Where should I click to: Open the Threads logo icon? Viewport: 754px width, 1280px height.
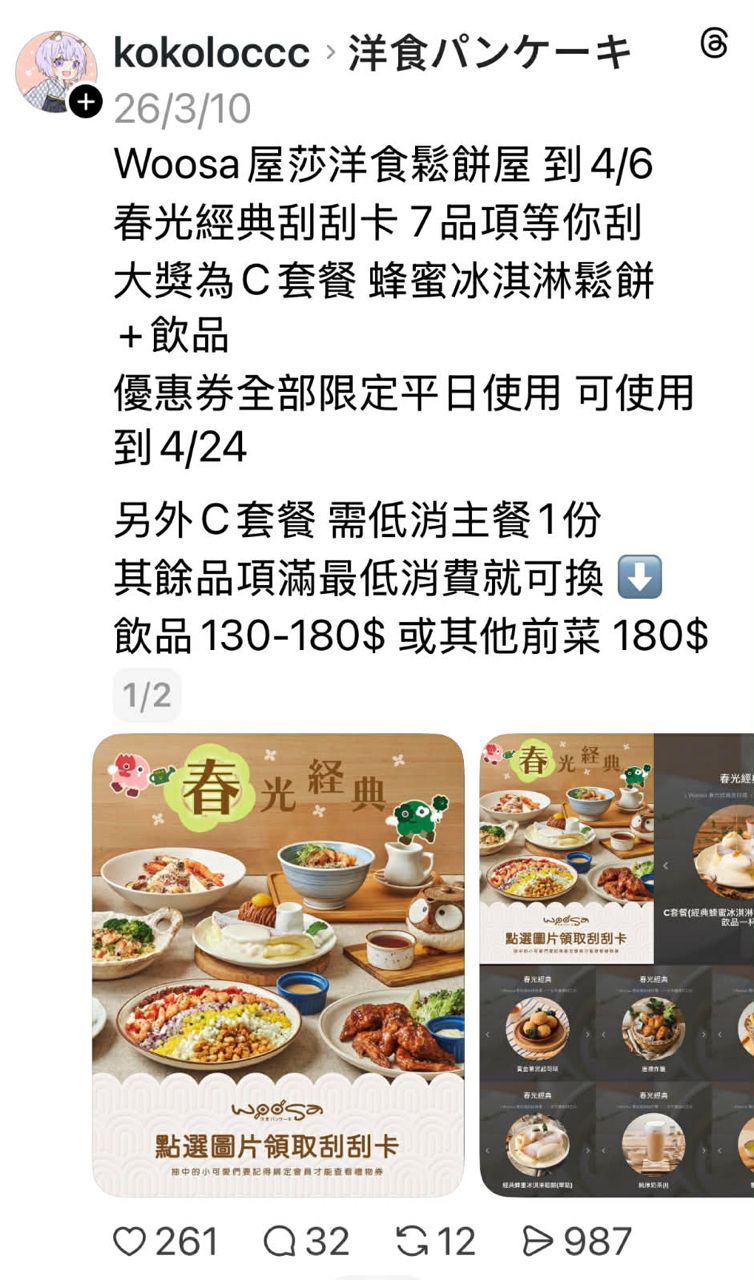(x=714, y=44)
